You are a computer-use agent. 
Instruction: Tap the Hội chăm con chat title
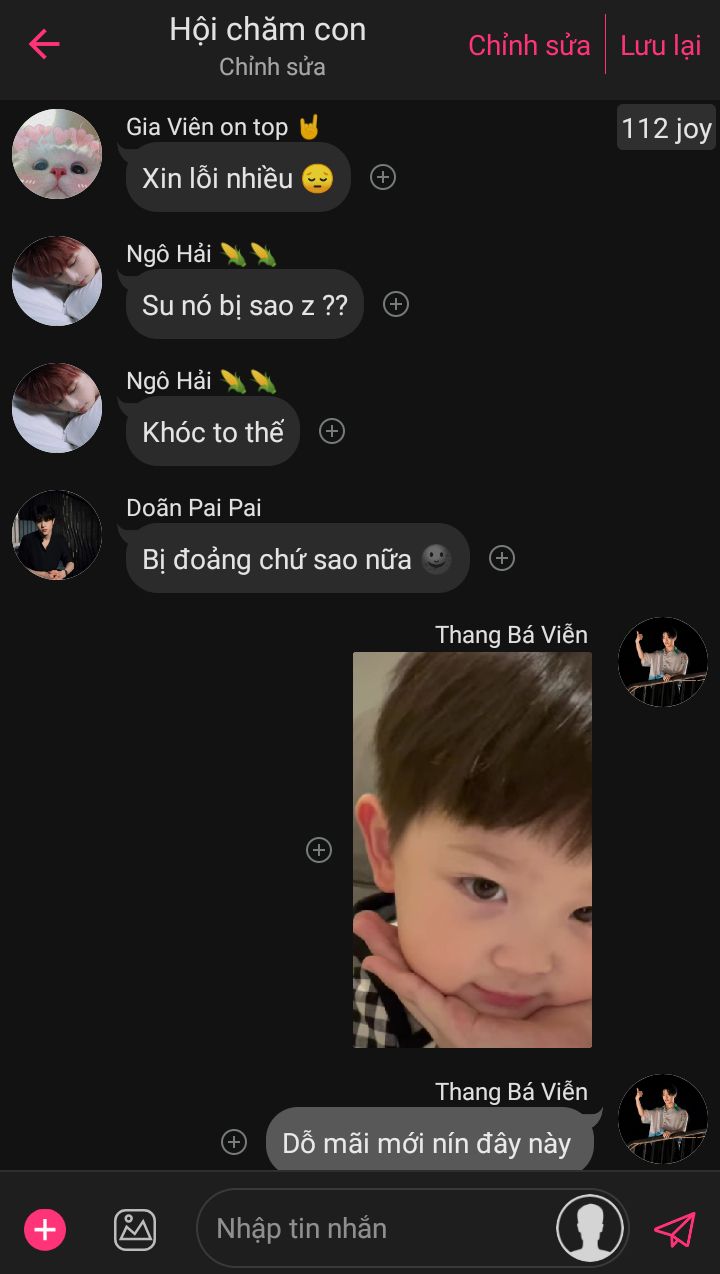[x=268, y=30]
